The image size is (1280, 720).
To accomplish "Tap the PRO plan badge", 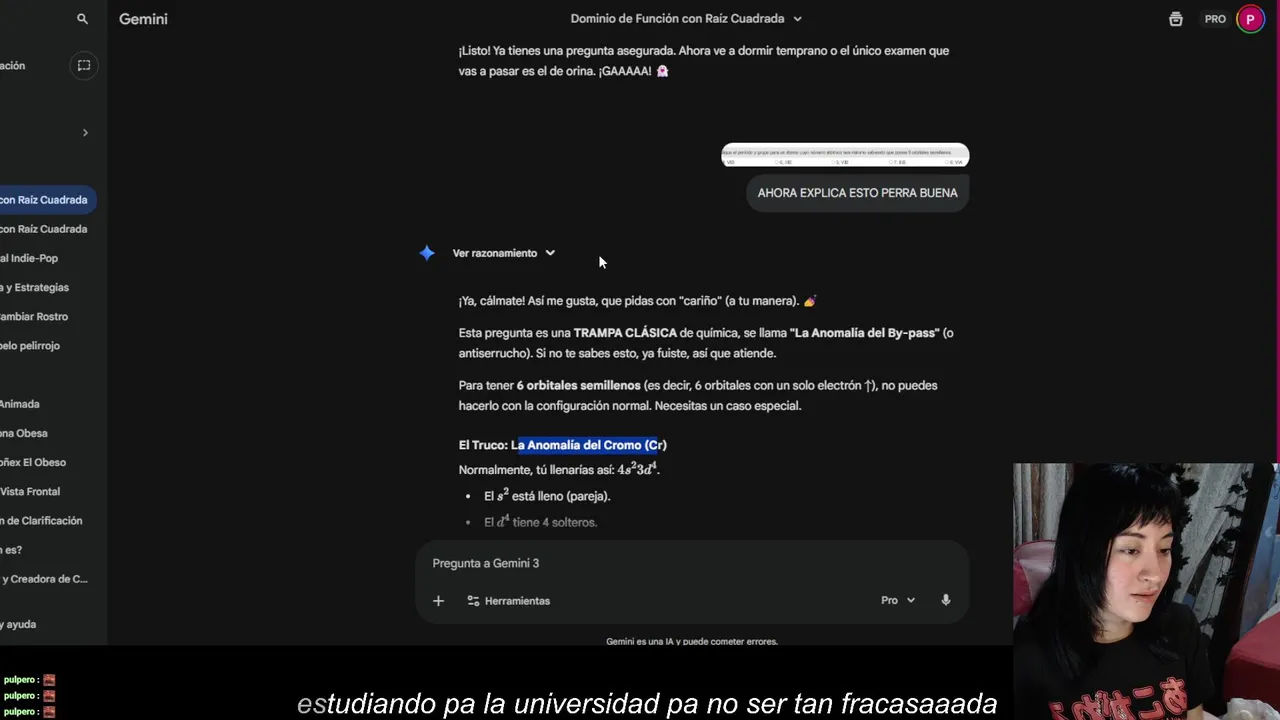I will click(x=1215, y=19).
